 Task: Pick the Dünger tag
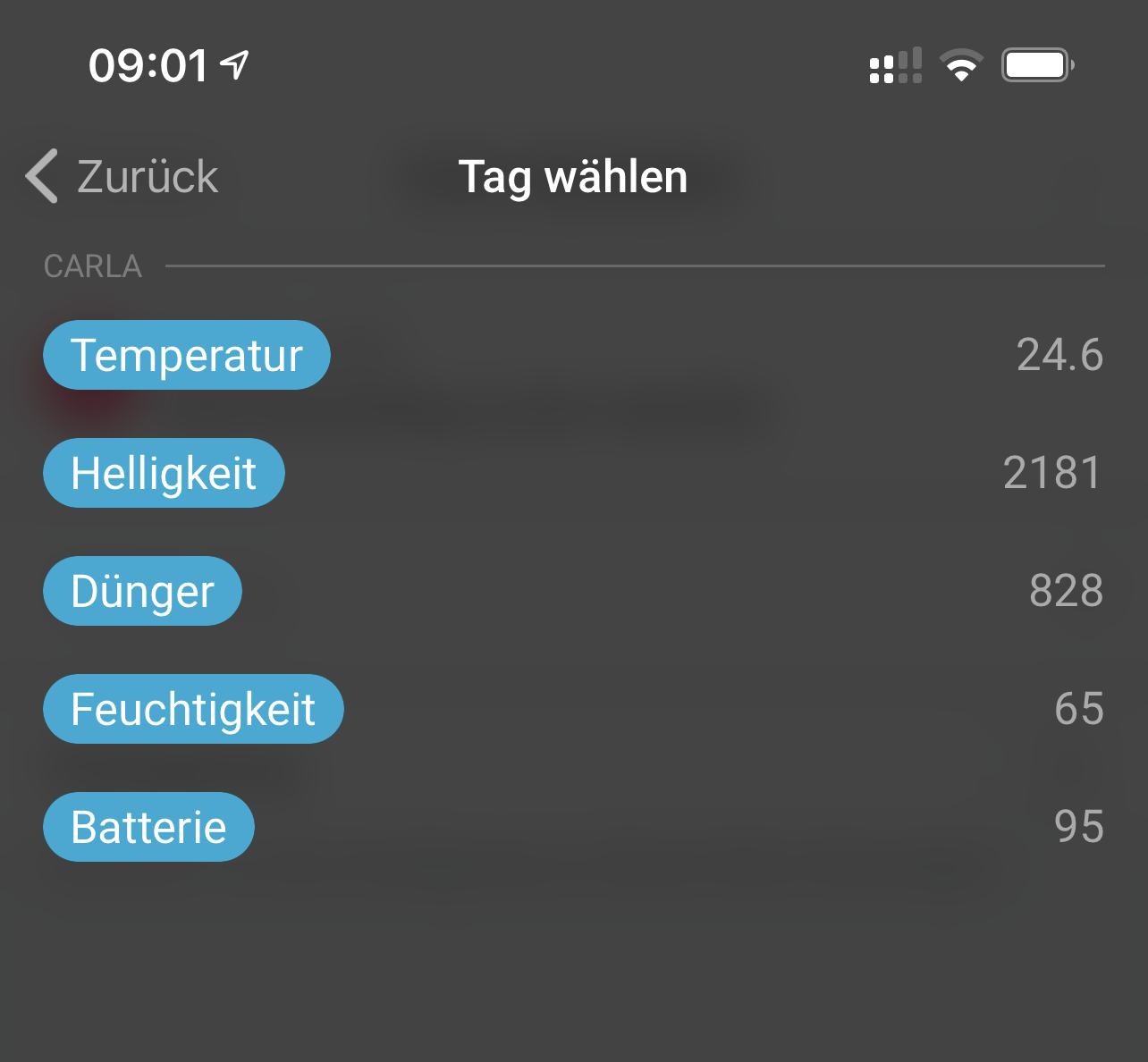142,591
